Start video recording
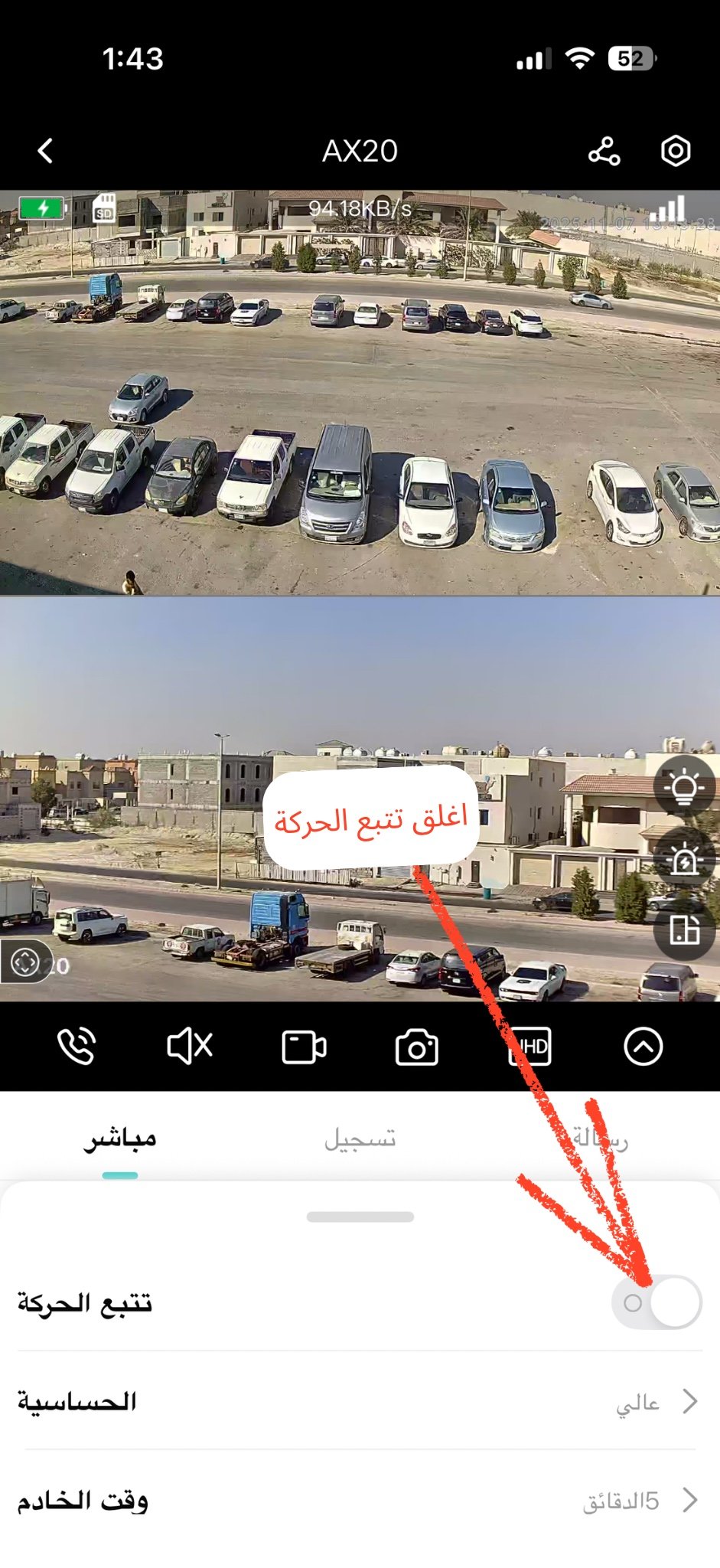Image resolution: width=720 pixels, height=1568 pixels. point(304,1047)
